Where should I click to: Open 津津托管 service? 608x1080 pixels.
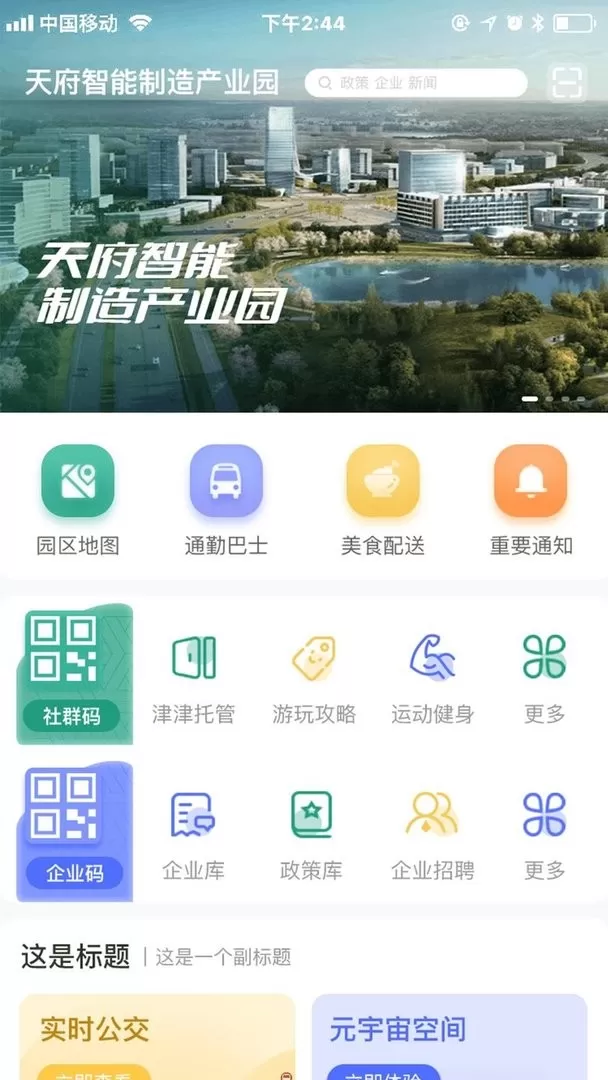pyautogui.click(x=193, y=677)
